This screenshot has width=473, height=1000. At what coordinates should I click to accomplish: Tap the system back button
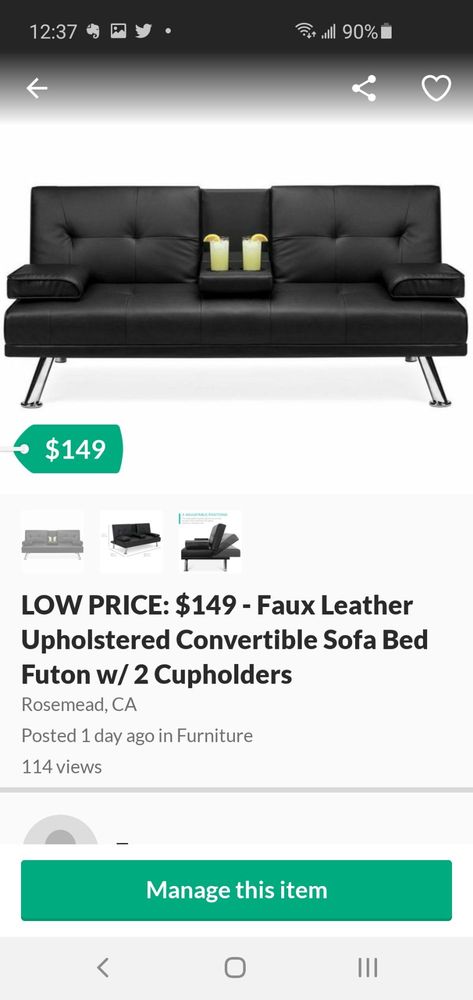[x=103, y=967]
